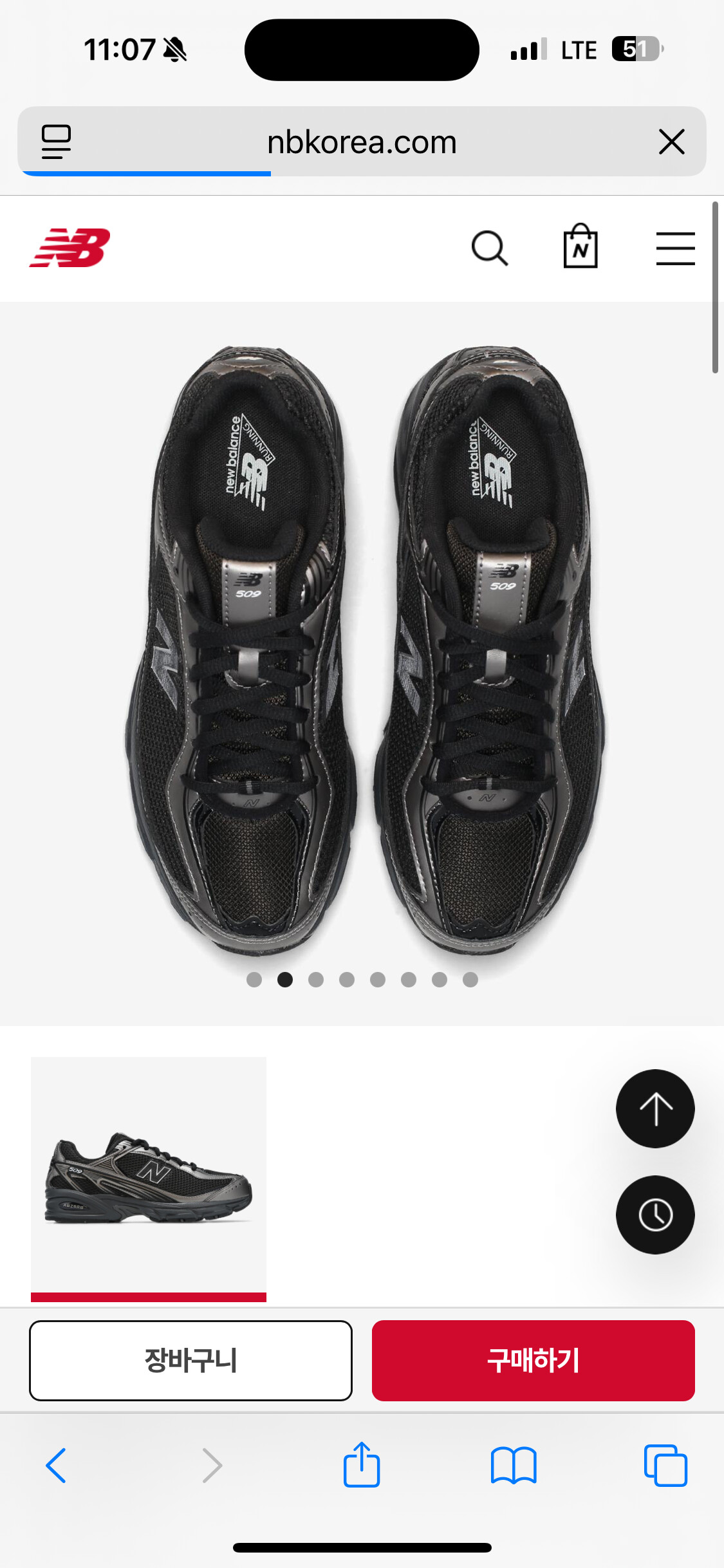This screenshot has width=724, height=1568.
Task: Select the black 509 shoe color thumbnail
Action: [149, 1178]
